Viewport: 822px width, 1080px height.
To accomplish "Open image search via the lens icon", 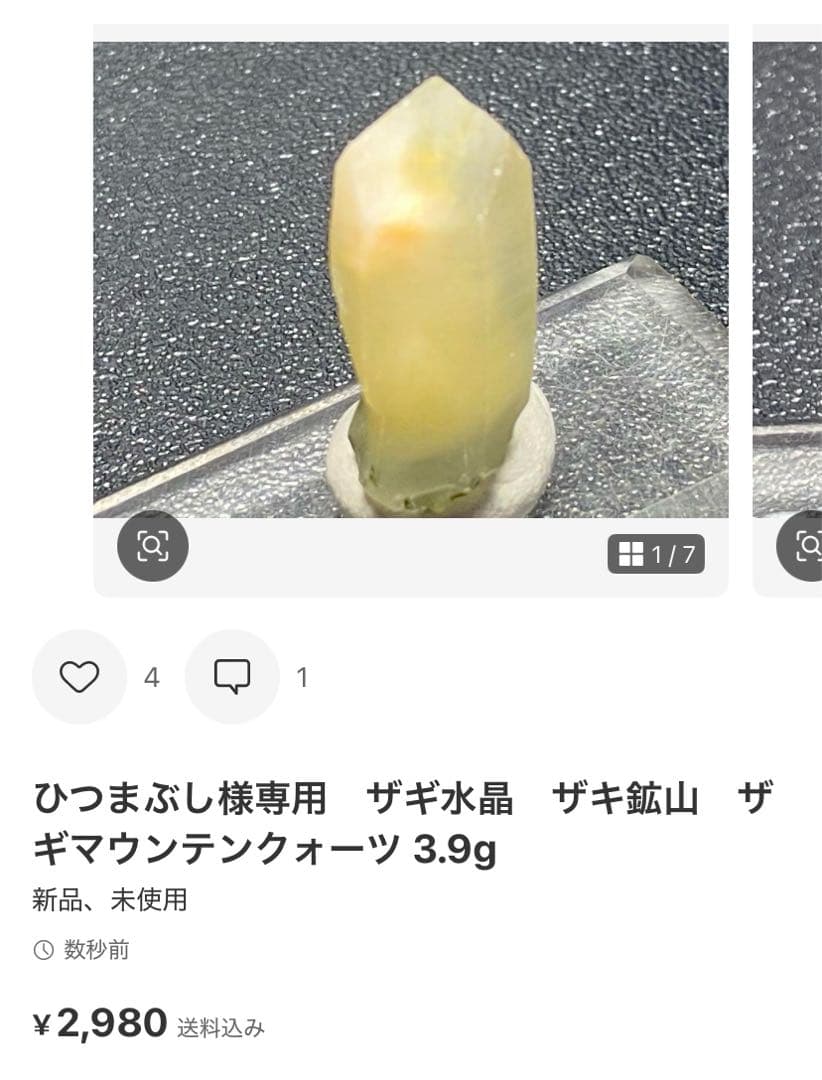I will point(150,546).
